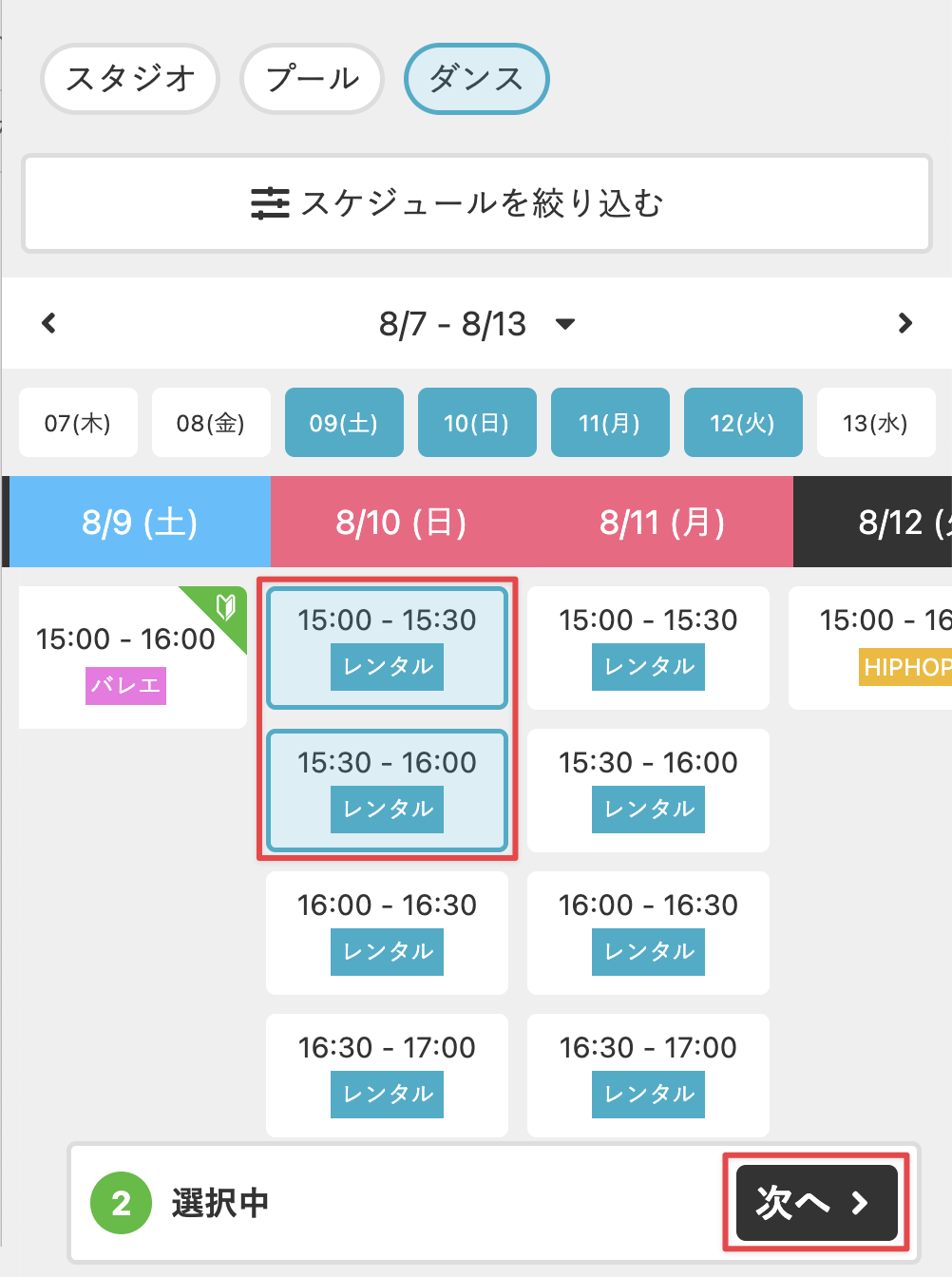
Task: Deselect day 09(土)
Action: pos(344,423)
